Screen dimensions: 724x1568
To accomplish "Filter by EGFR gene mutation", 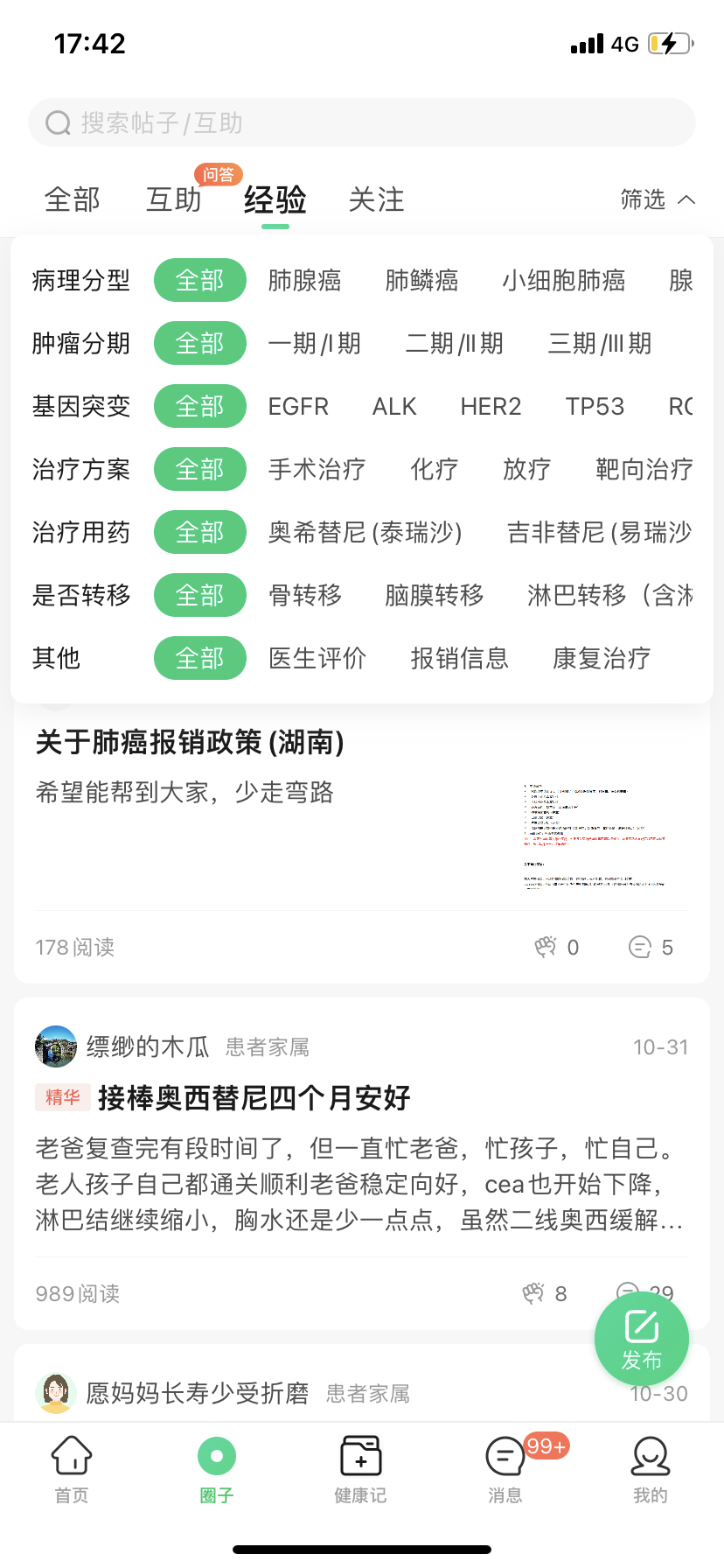I will [x=298, y=407].
